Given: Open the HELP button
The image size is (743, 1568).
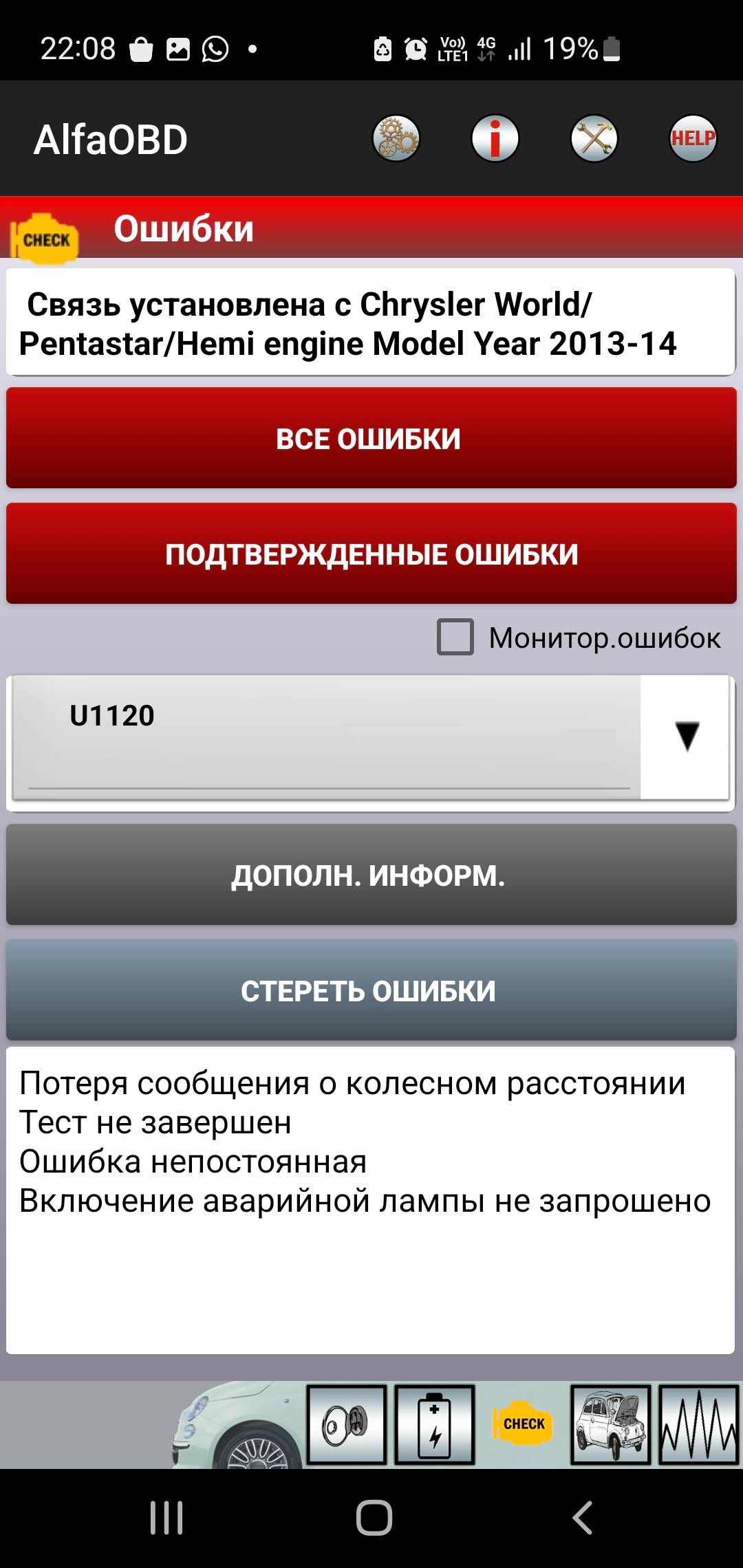Looking at the screenshot, I should point(693,138).
